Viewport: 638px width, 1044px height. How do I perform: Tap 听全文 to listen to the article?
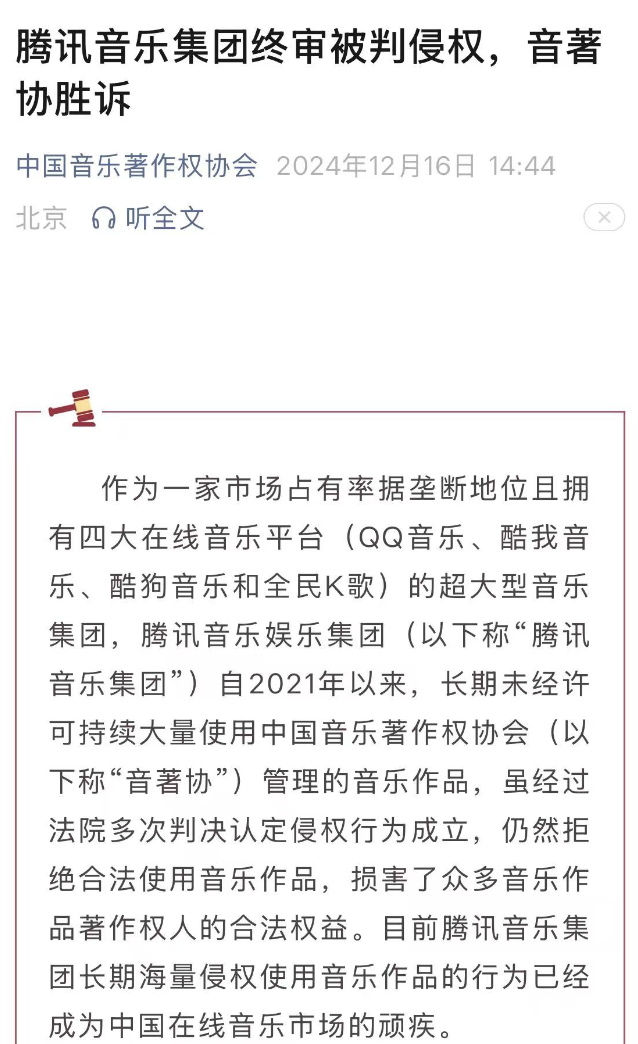[x=148, y=218]
